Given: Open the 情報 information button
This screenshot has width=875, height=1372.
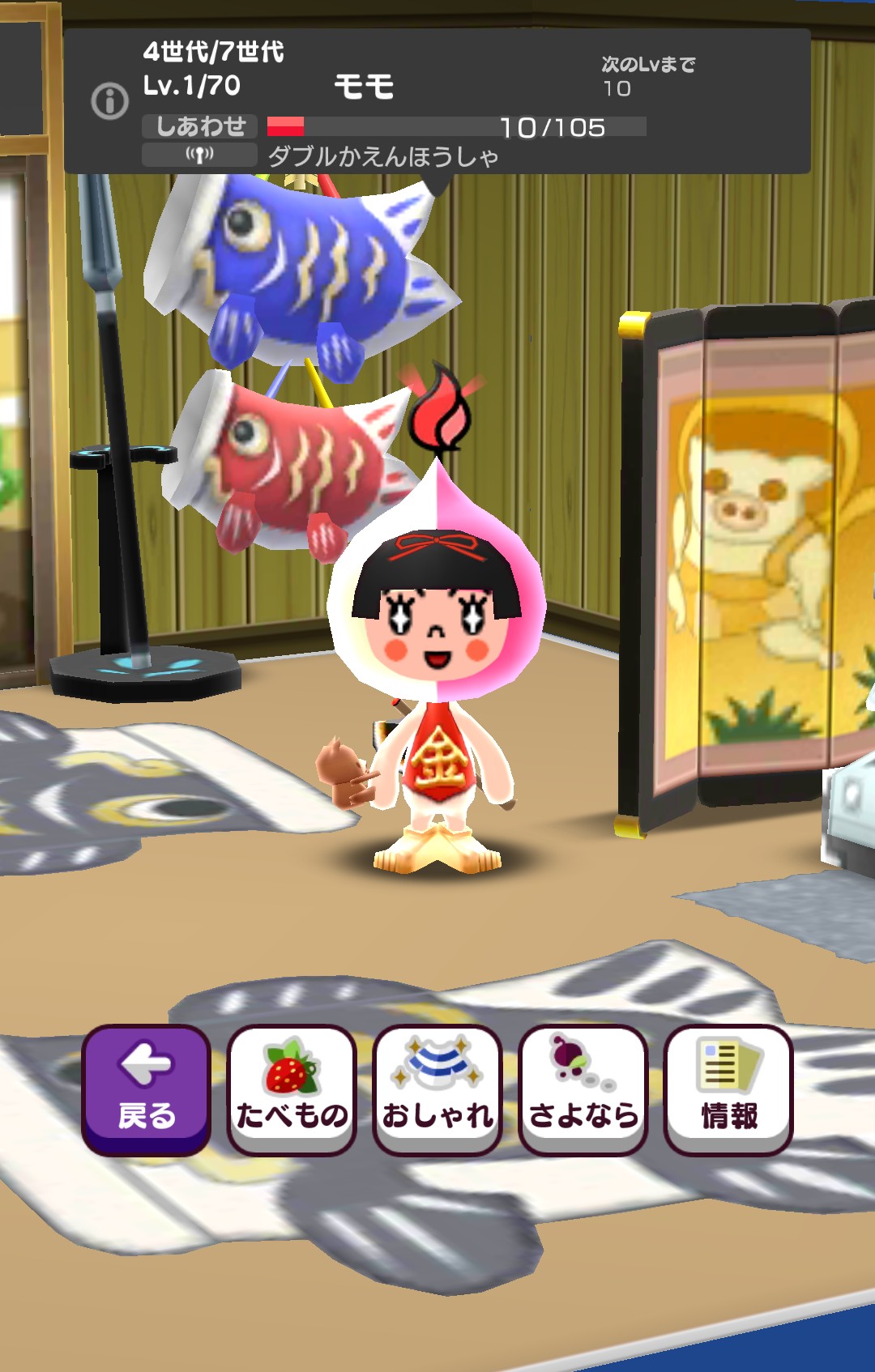Looking at the screenshot, I should point(728,1088).
